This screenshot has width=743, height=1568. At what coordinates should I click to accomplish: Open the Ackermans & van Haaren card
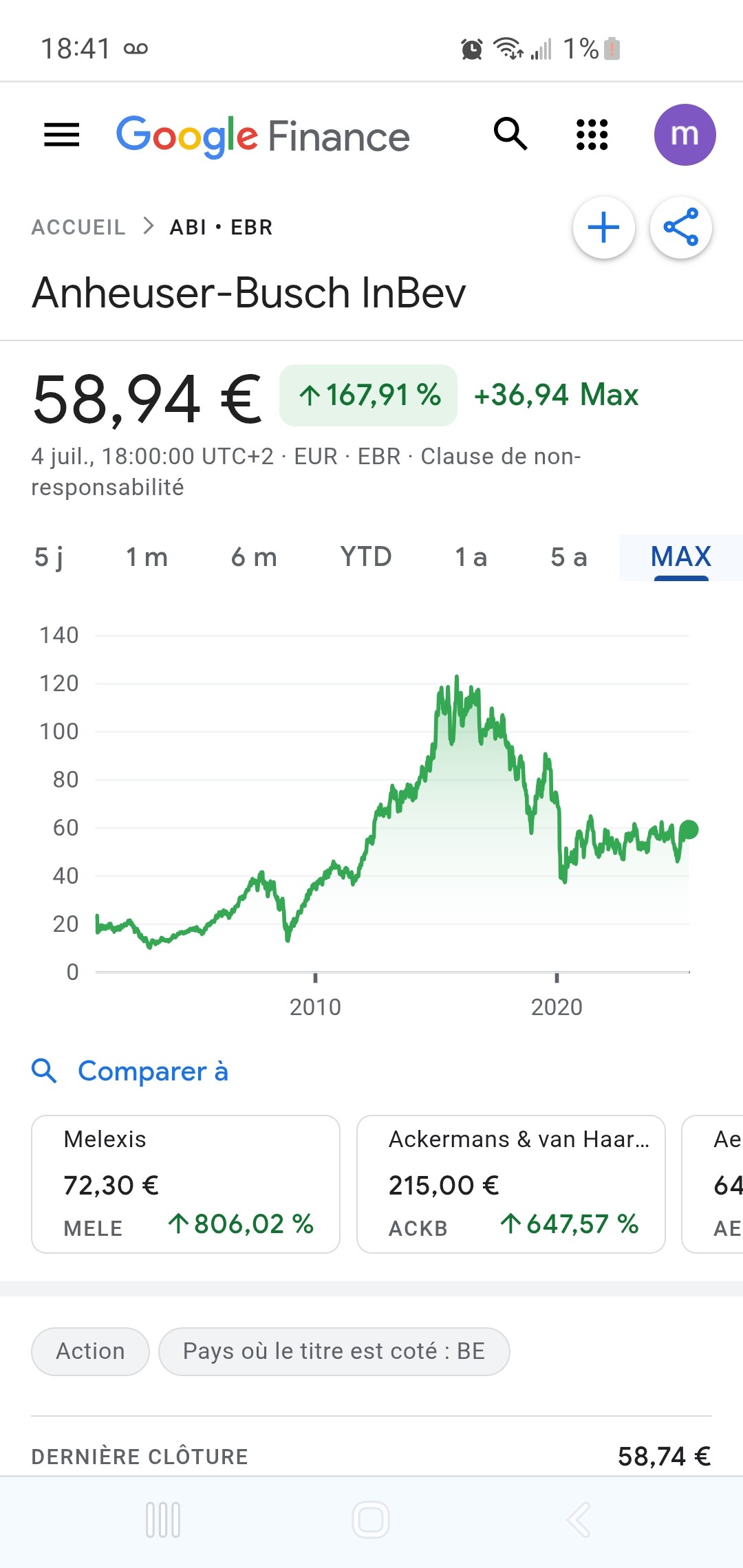tap(511, 1184)
